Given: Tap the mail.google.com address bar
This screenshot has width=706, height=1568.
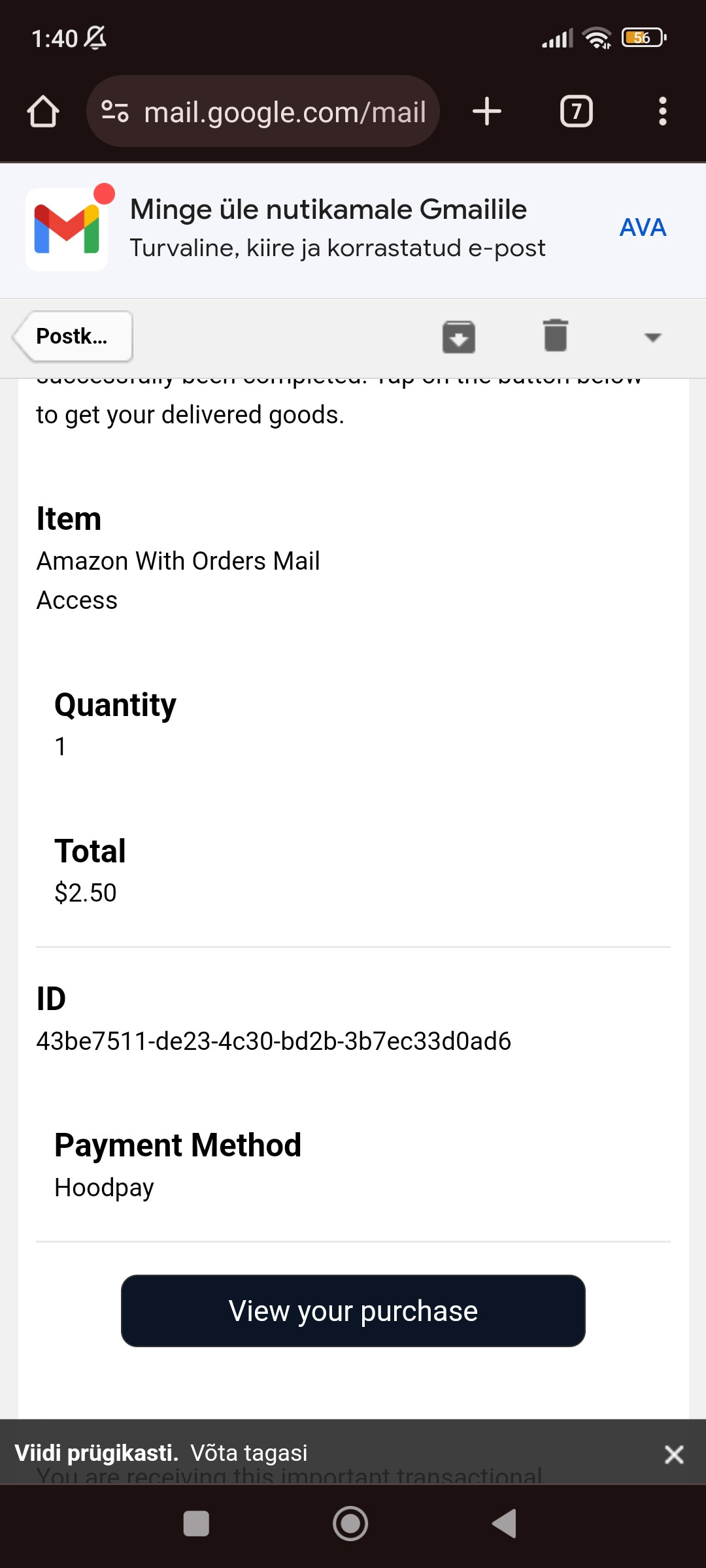Looking at the screenshot, I should pyautogui.click(x=263, y=112).
